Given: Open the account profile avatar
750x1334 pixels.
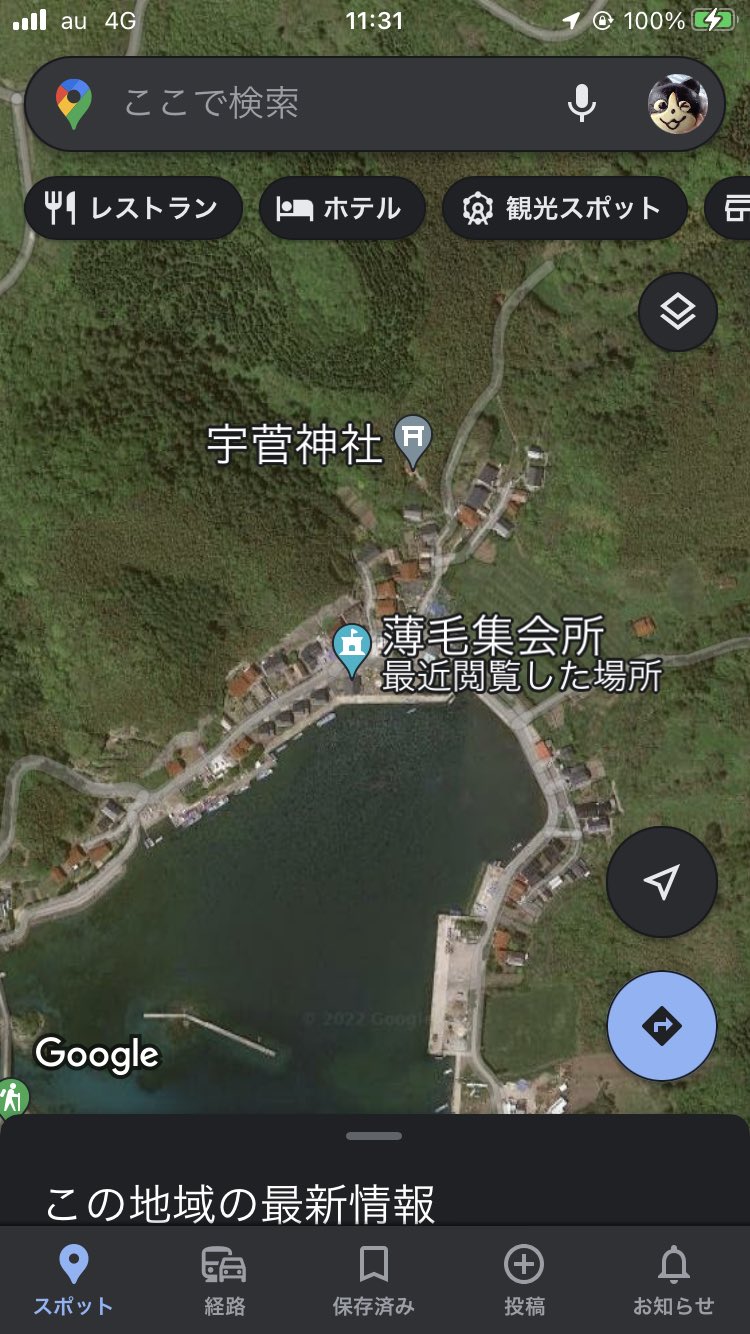Looking at the screenshot, I should pyautogui.click(x=678, y=104).
